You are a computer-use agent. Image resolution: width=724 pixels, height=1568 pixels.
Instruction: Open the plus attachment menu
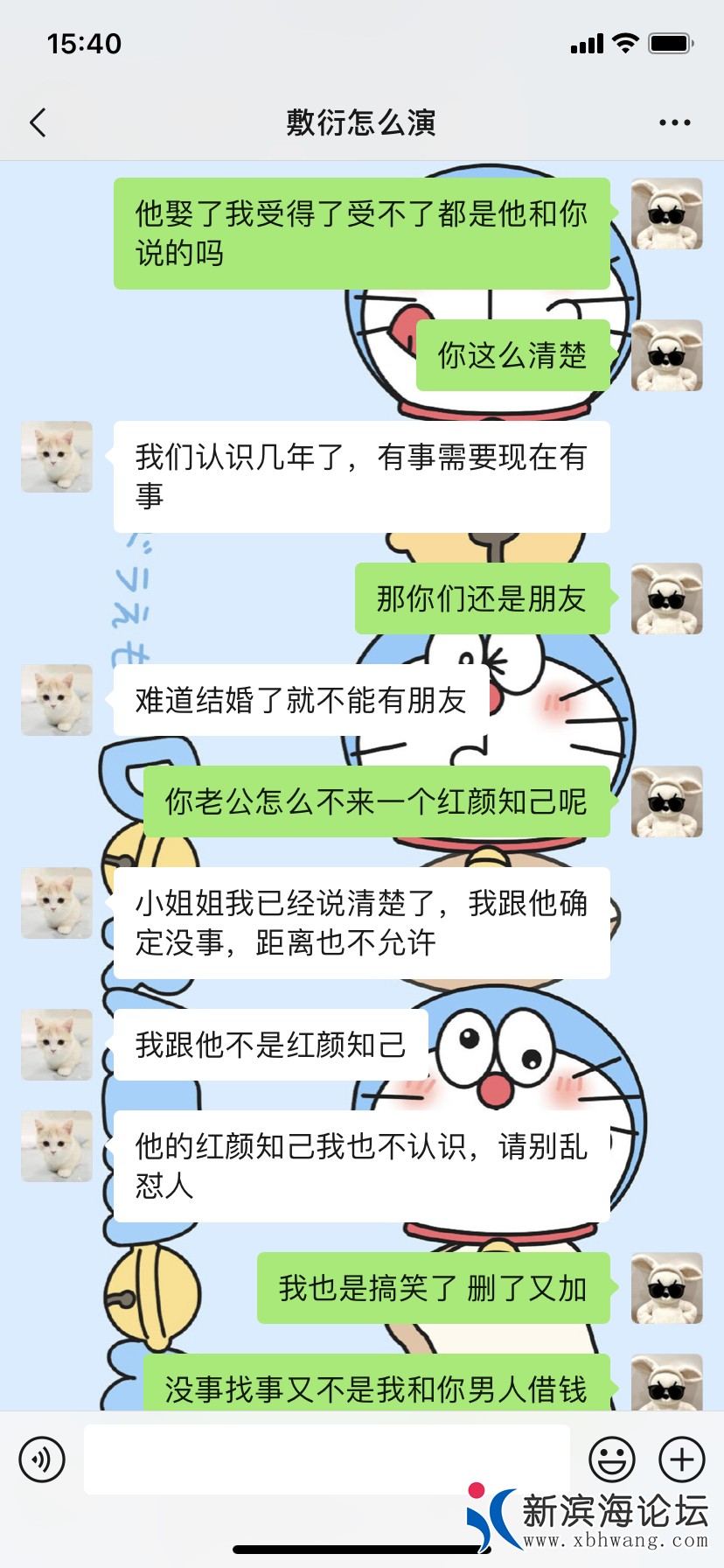click(681, 1459)
